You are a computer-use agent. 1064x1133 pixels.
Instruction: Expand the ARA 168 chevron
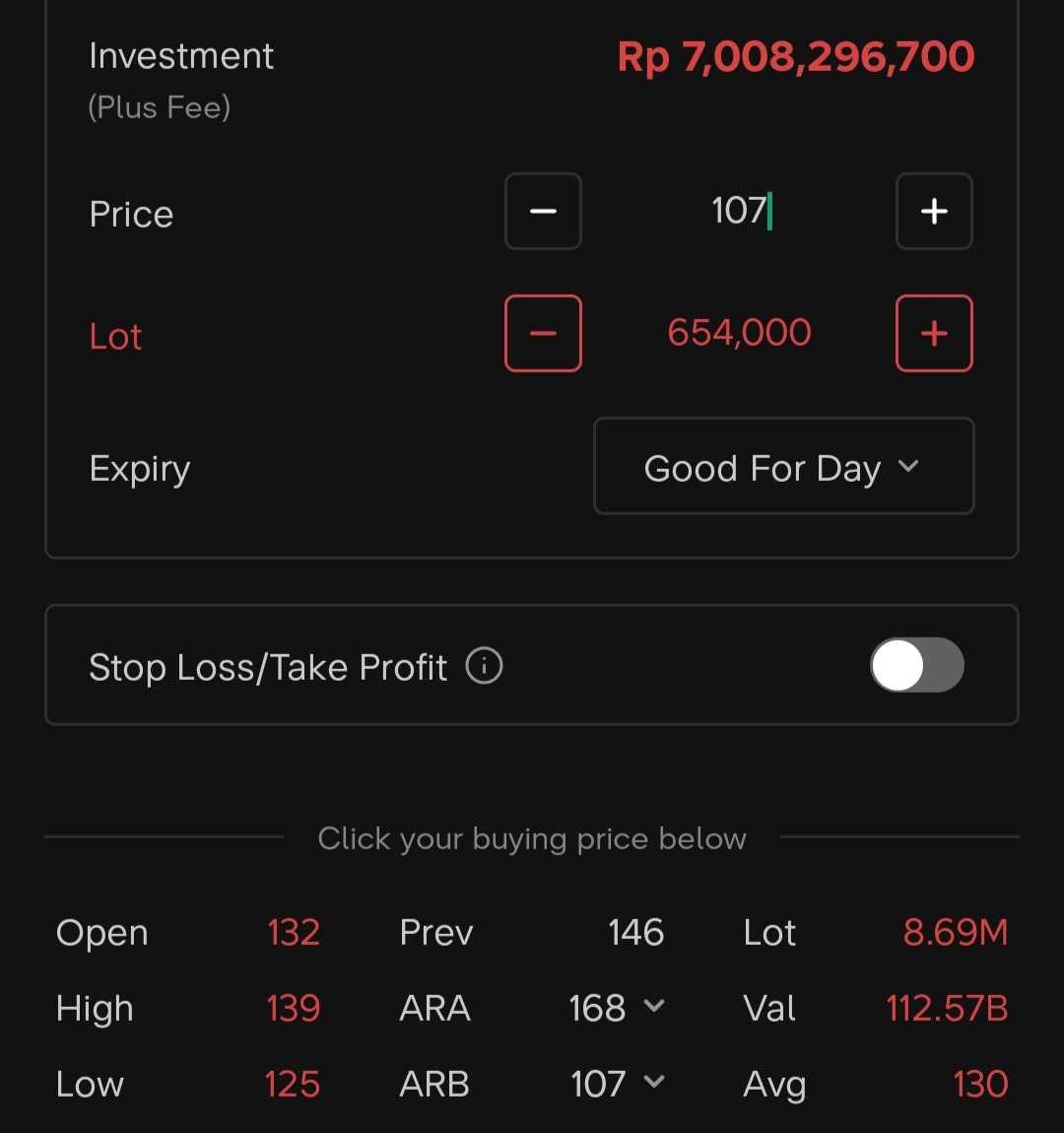[x=653, y=1007]
